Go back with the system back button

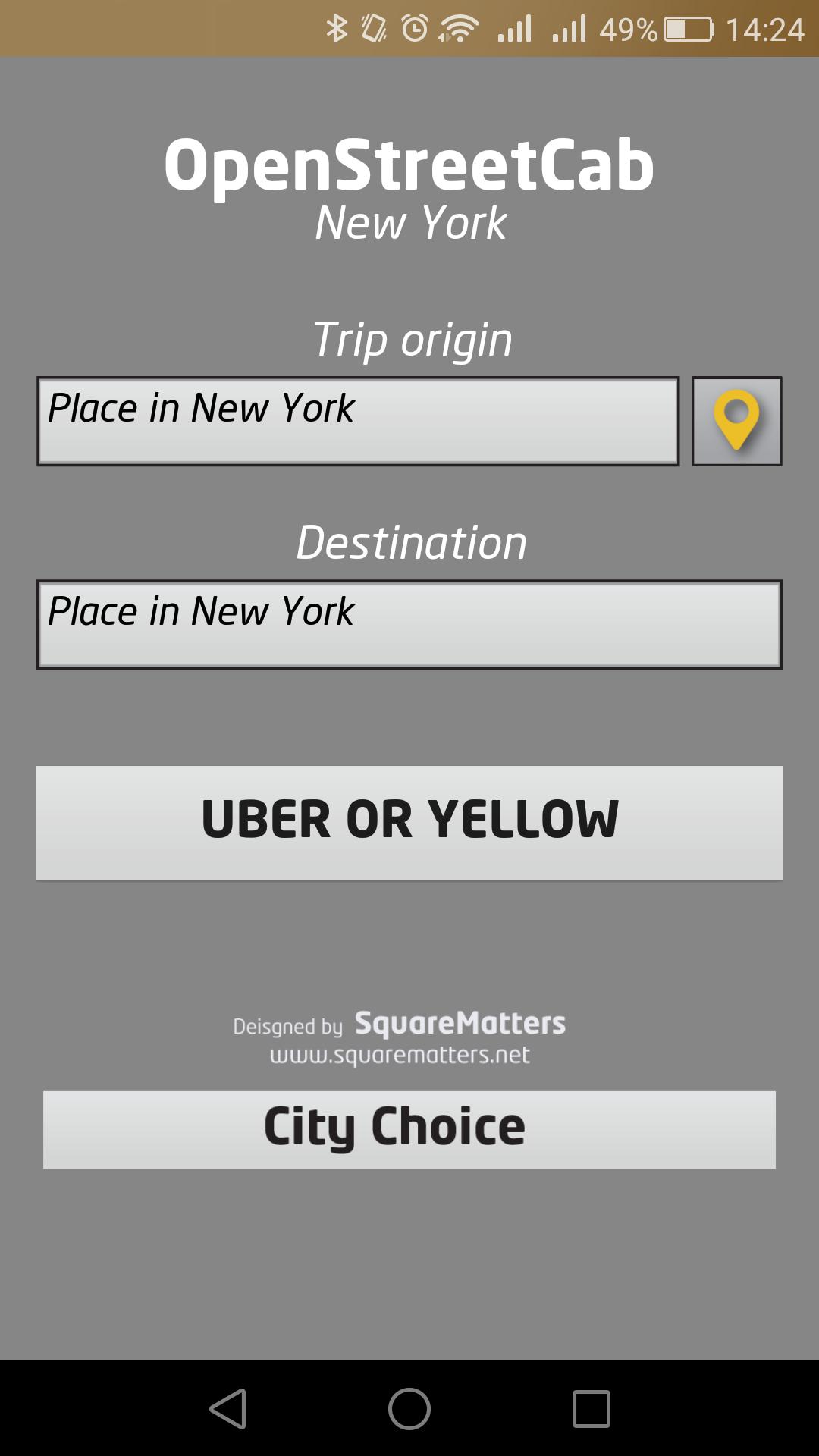tap(228, 1408)
